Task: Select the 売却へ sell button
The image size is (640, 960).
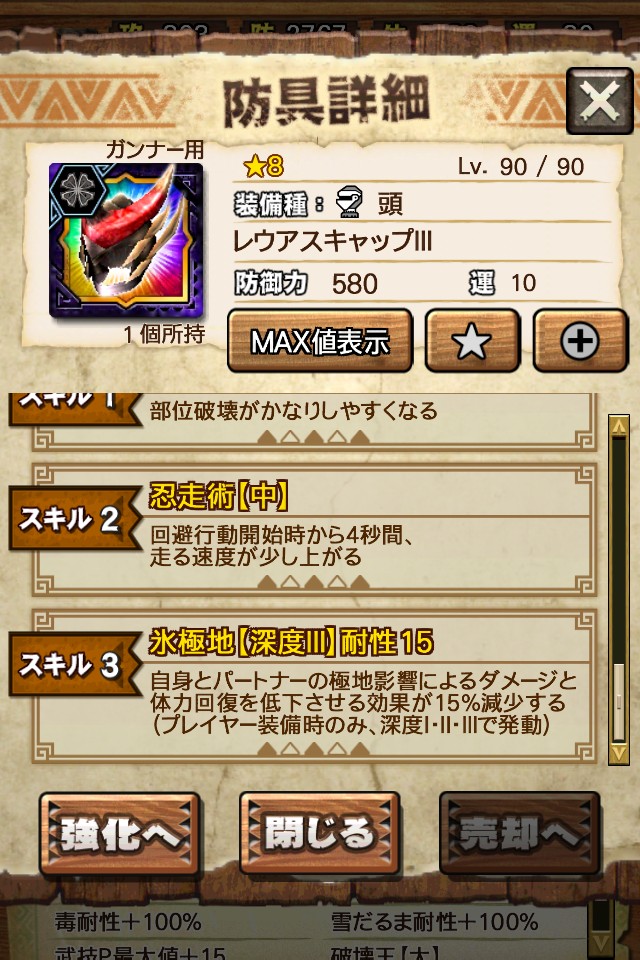Action: pyautogui.click(x=519, y=833)
